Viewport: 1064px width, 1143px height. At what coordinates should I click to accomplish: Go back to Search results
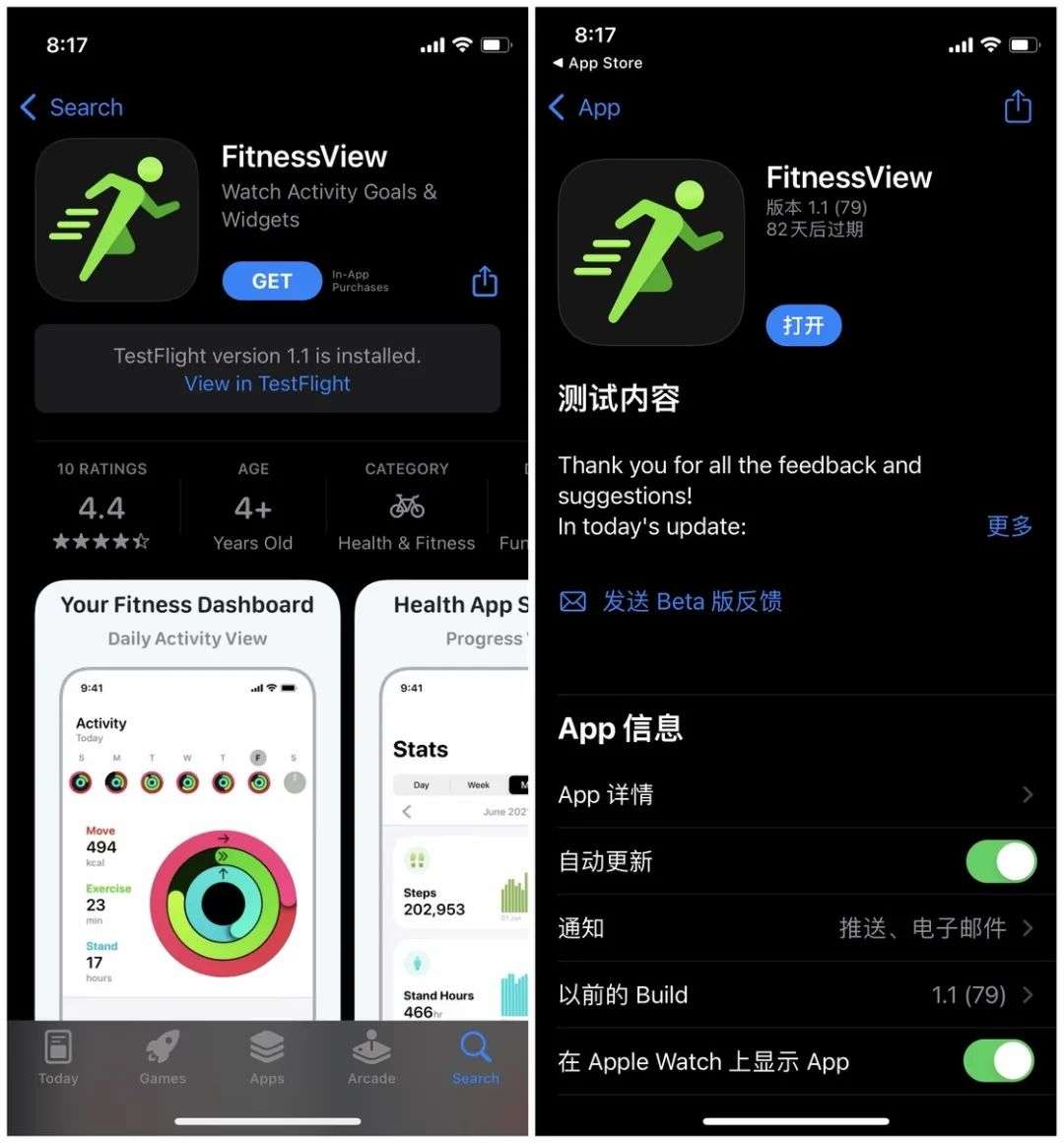click(x=72, y=107)
